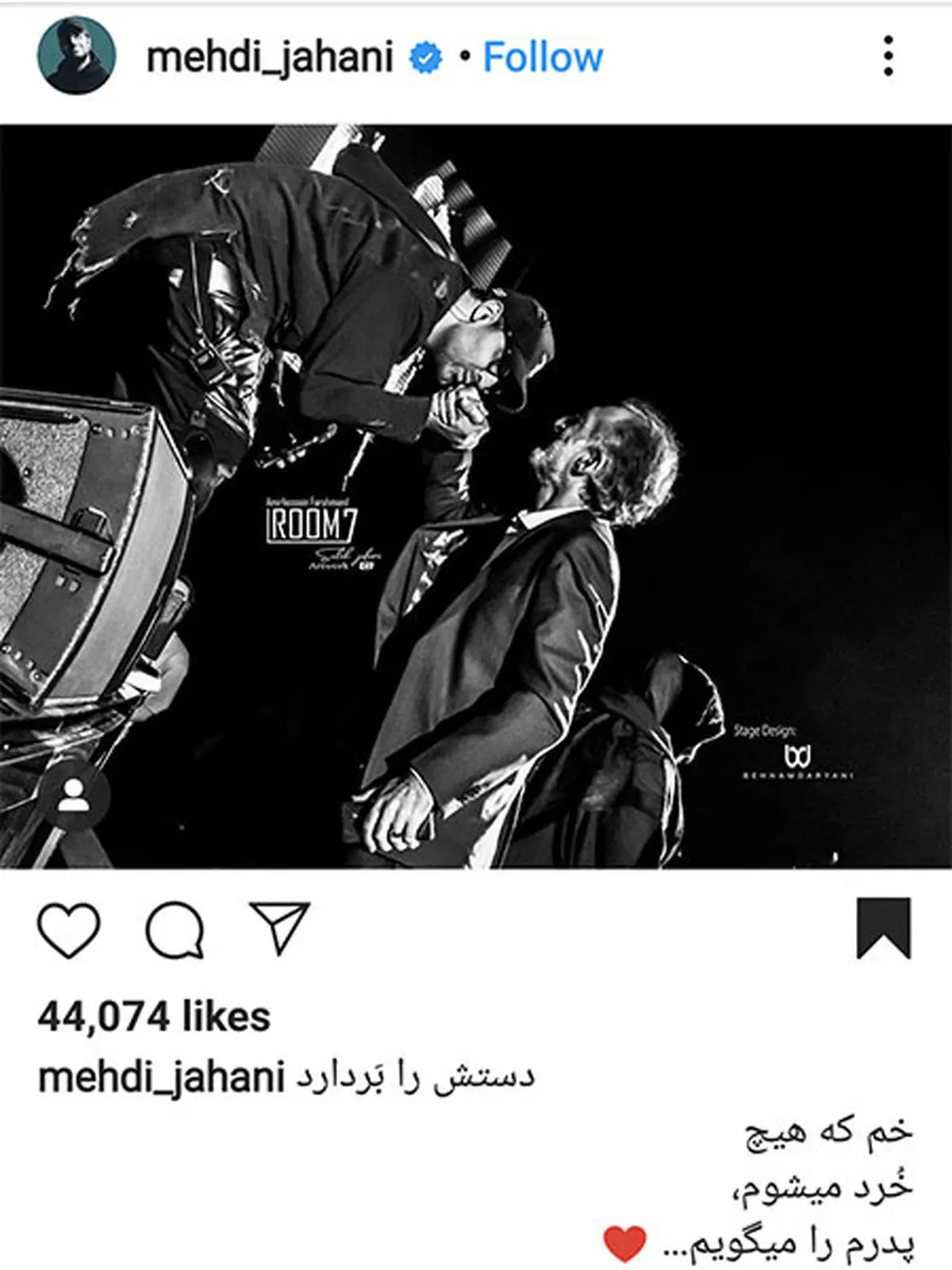952x1270 pixels.
Task: Toggle the bookmark on this saved post
Action: 883,929
